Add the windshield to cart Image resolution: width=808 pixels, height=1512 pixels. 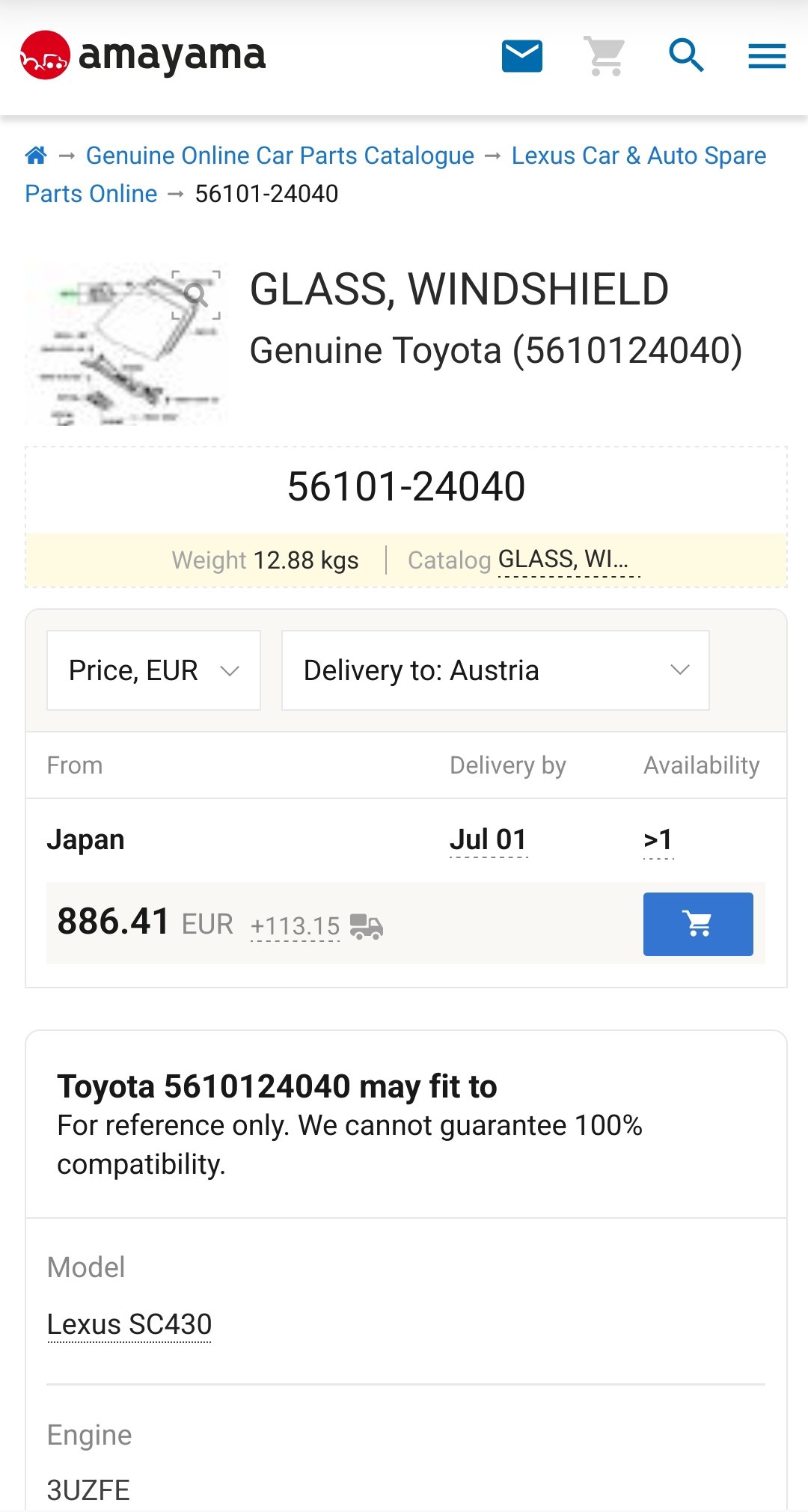698,924
